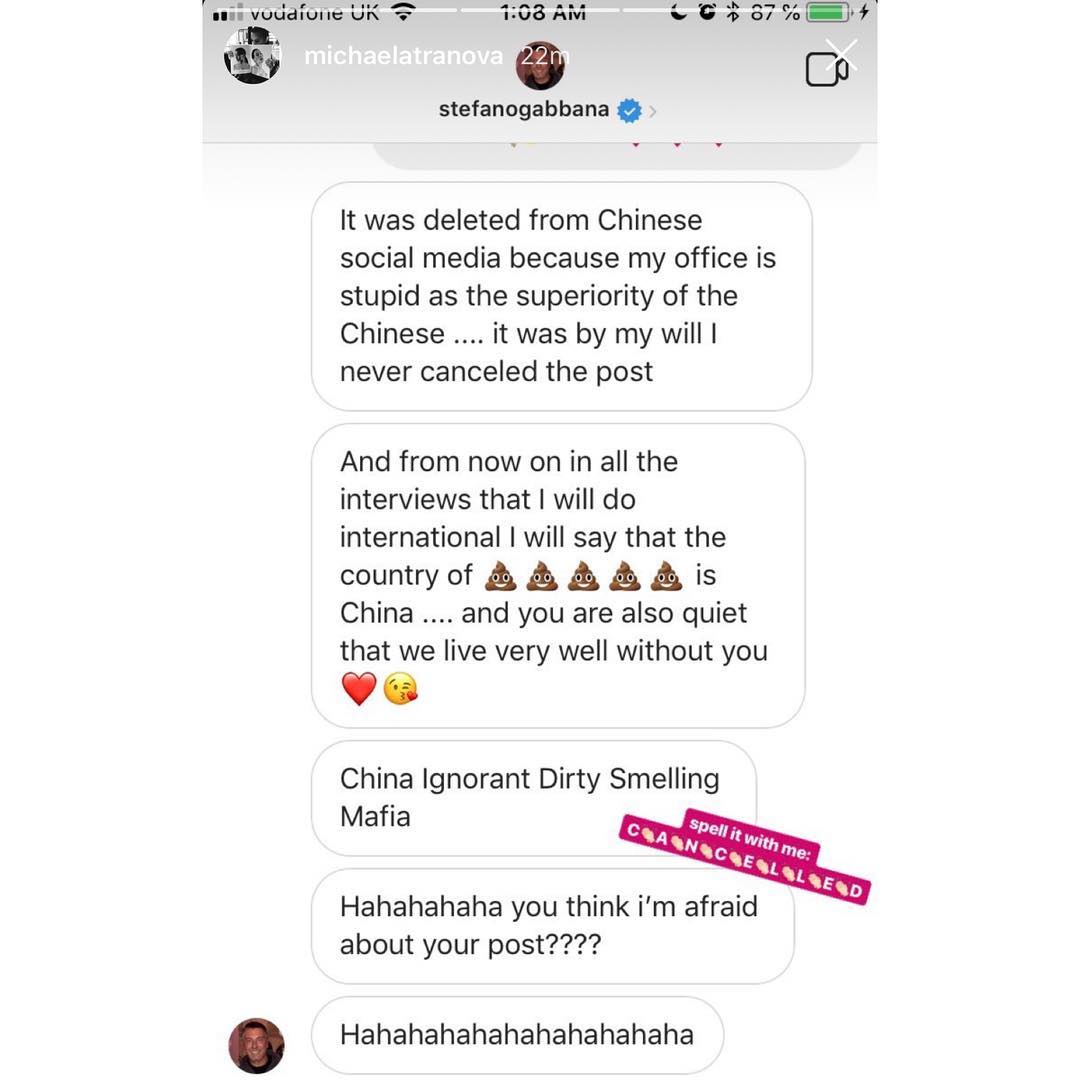The image size is (1080, 1080).
Task: Open michaelatranova's profile from story header
Action: (x=403, y=56)
